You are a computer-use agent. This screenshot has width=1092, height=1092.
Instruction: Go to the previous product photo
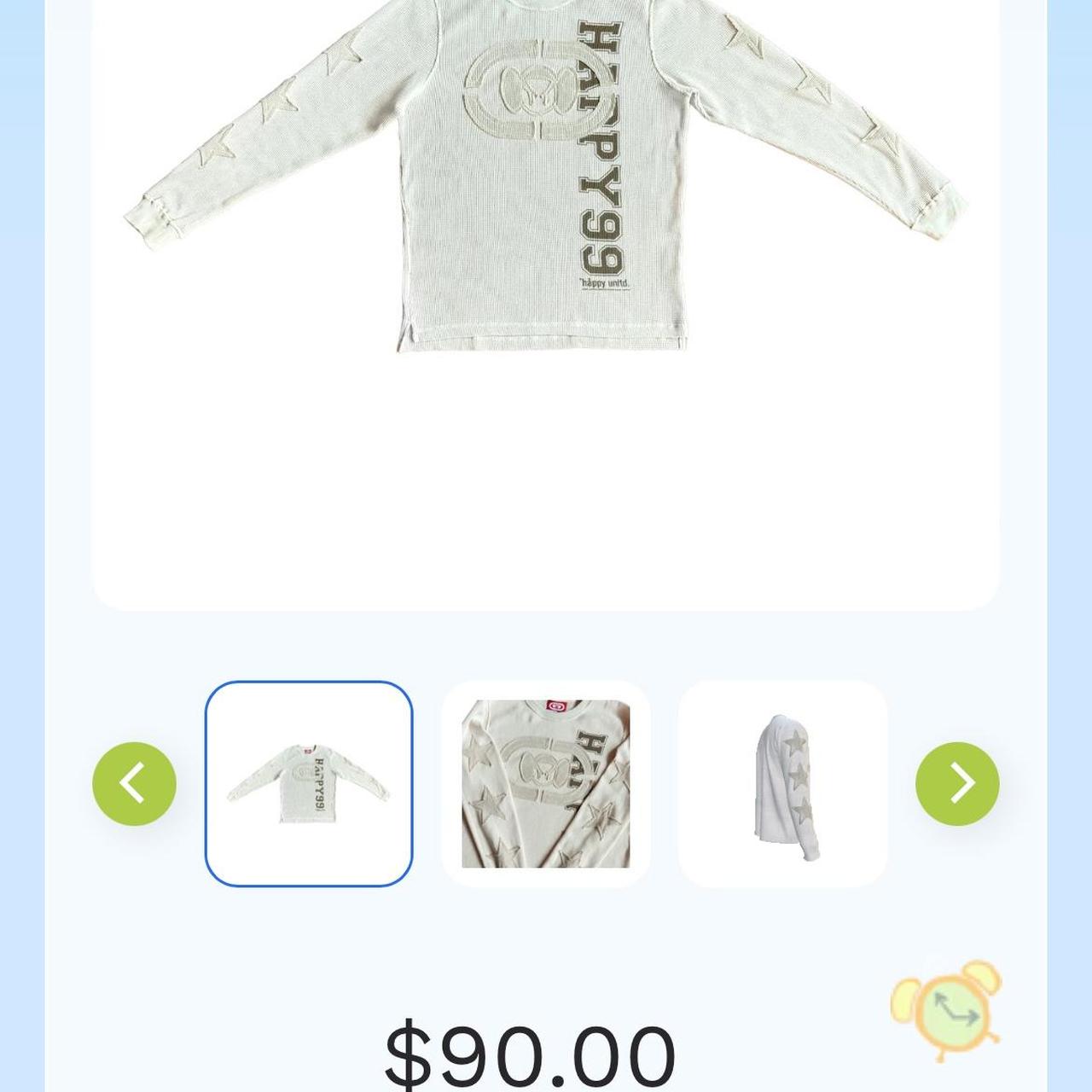pyautogui.click(x=134, y=783)
